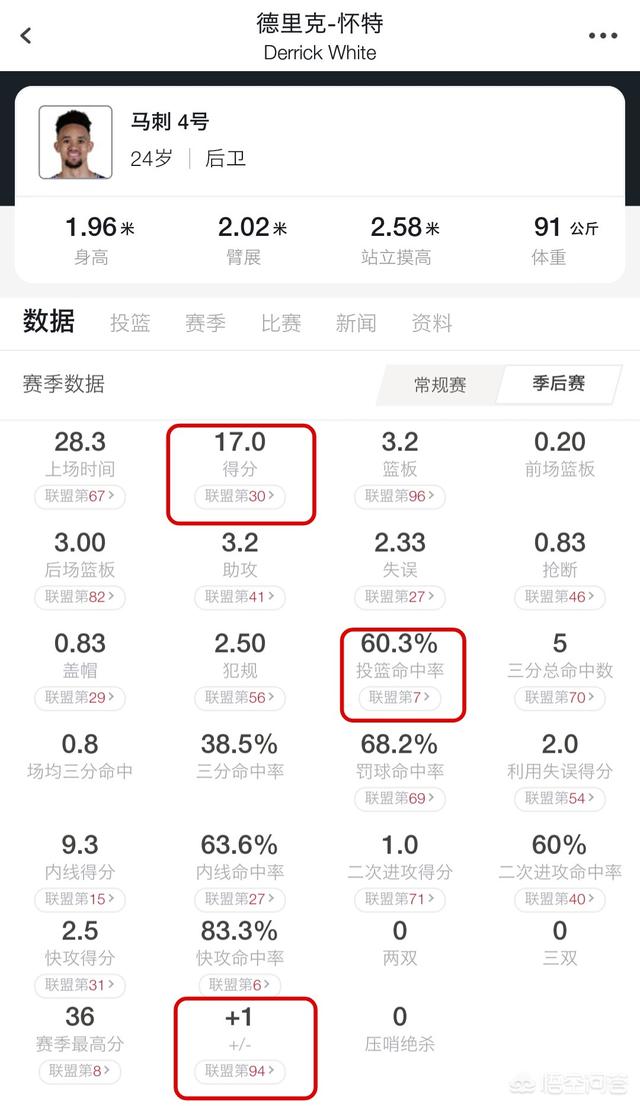Select the 资料 tab
The height and width of the screenshot is (1106, 640).
click(x=431, y=323)
